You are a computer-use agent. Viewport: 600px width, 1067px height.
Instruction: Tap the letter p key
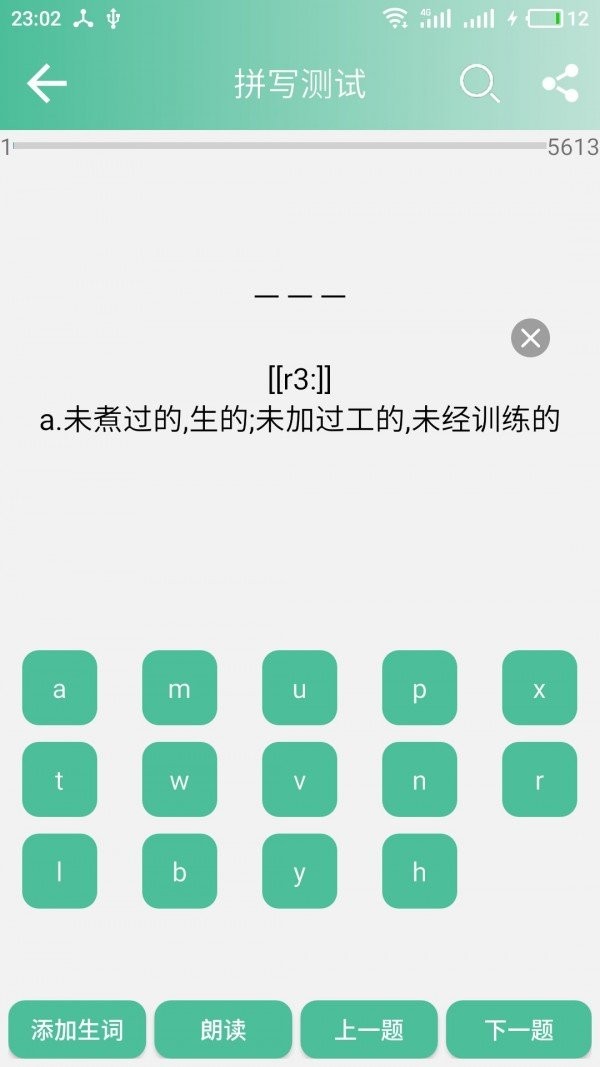tap(419, 688)
